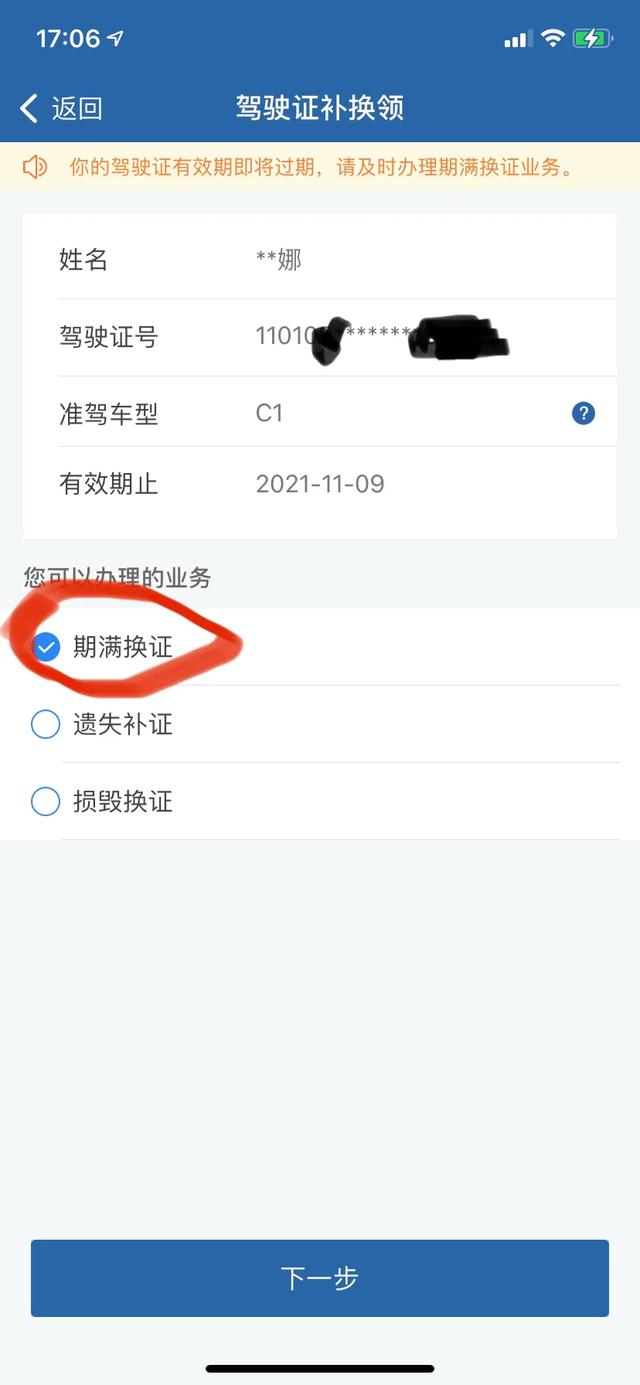Viewport: 640px width, 1385px height.
Task: Tap 下一步 to continue
Action: coord(320,1278)
